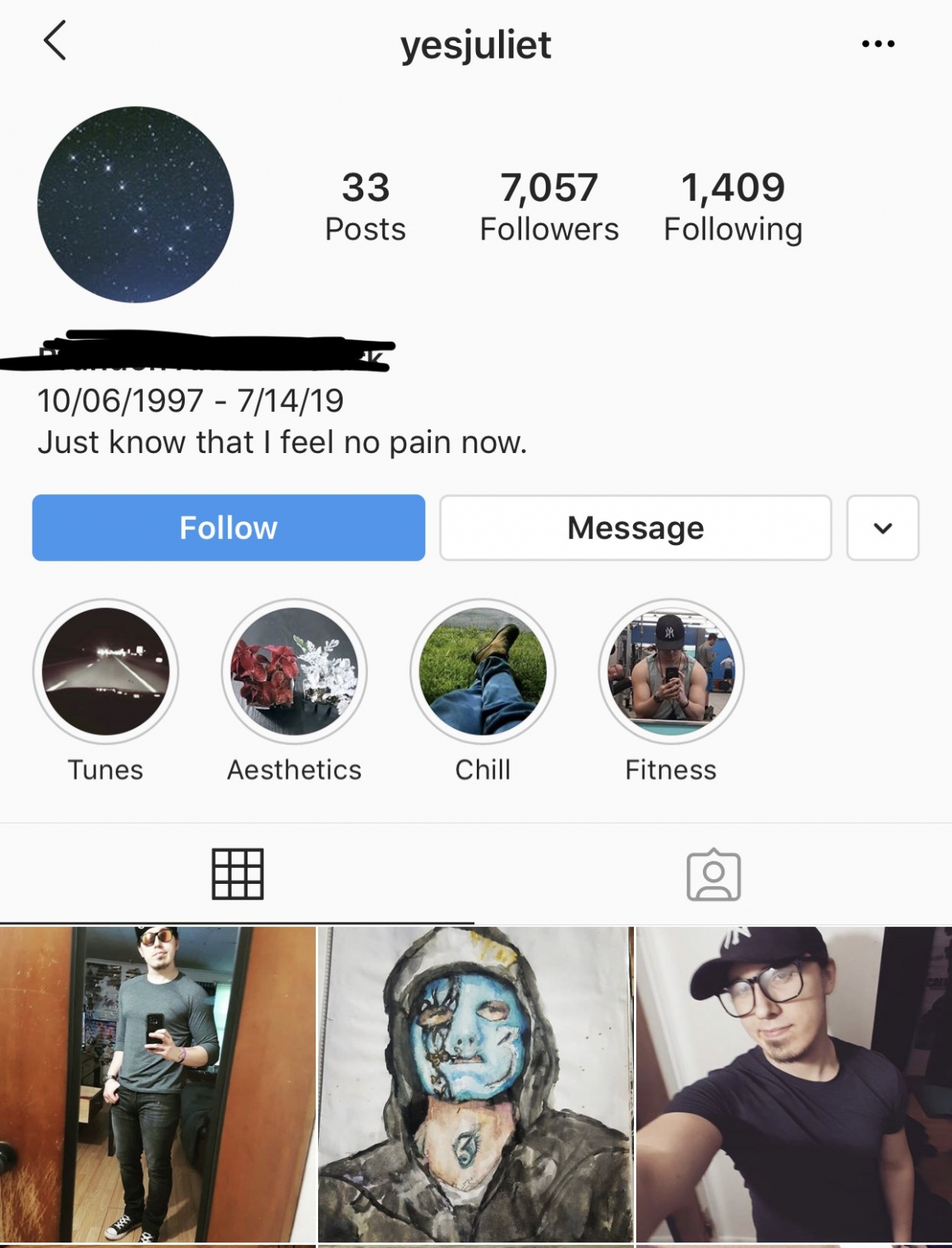This screenshot has width=952, height=1248.
Task: View the starry profile picture
Action: click(136, 205)
